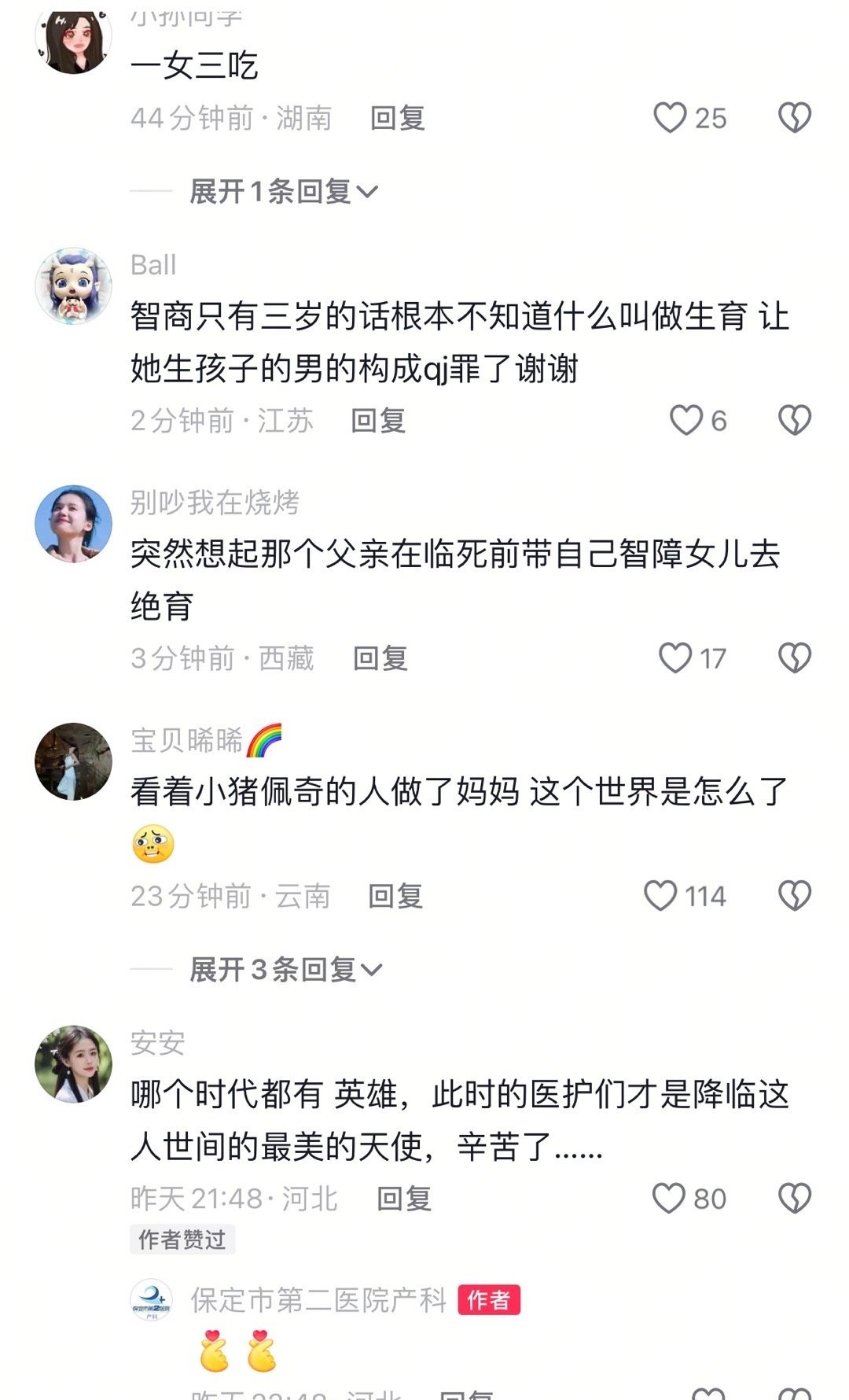
Task: Like 别吵我在烧烤's comment
Action: click(675, 658)
